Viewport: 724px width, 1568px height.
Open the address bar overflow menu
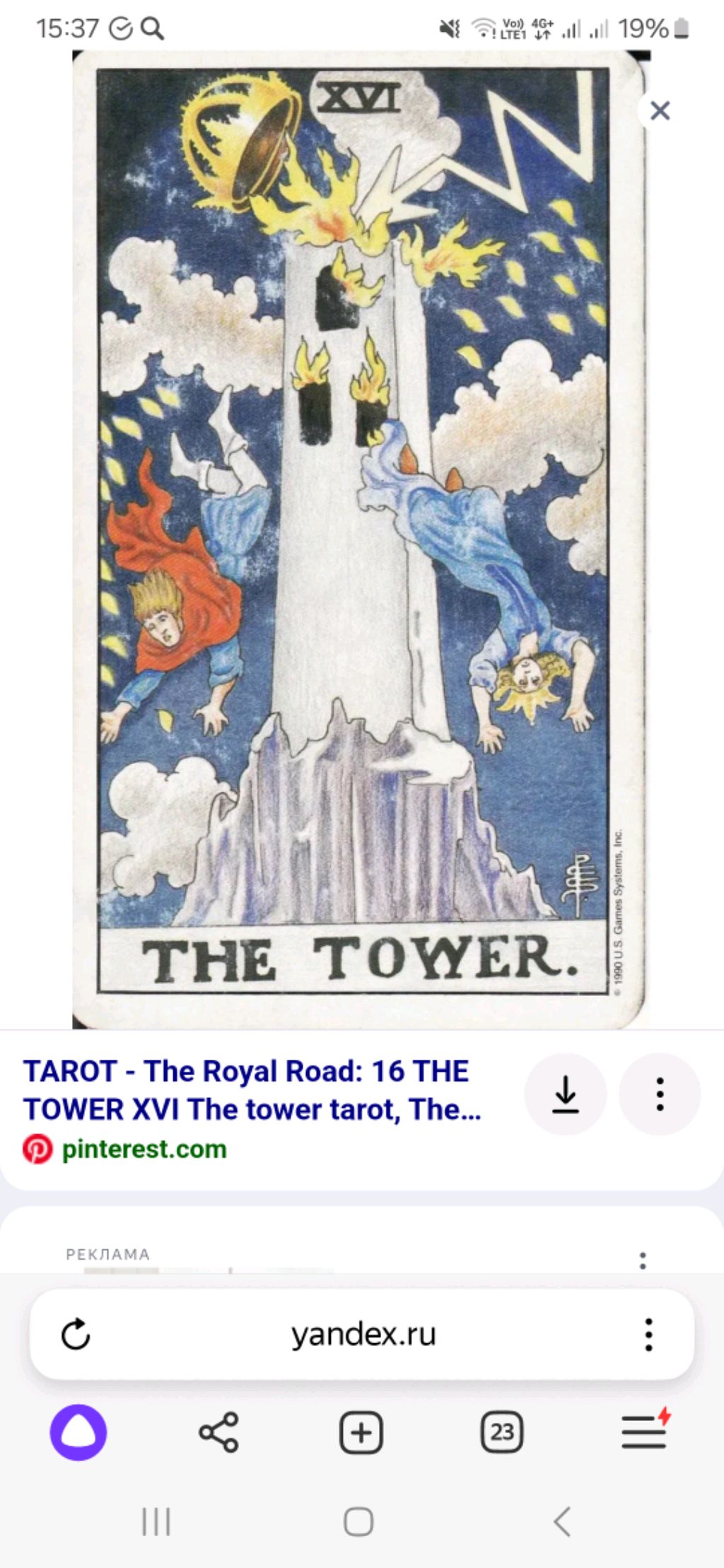(648, 1334)
